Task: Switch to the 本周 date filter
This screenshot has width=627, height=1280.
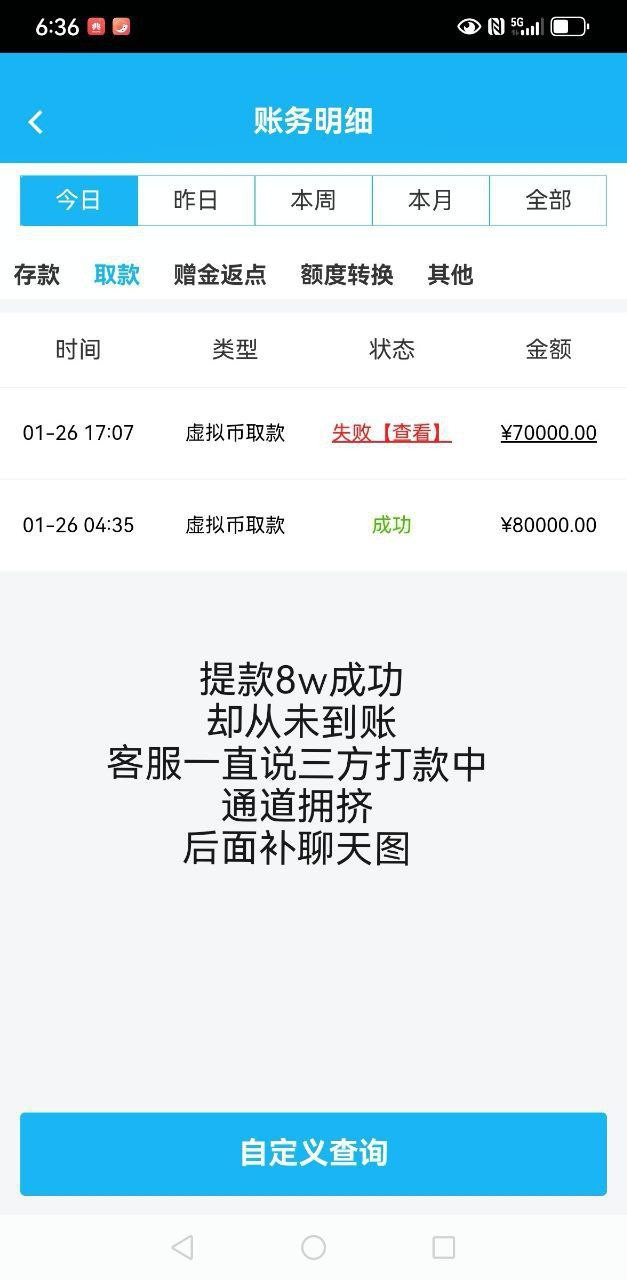Action: click(x=313, y=200)
